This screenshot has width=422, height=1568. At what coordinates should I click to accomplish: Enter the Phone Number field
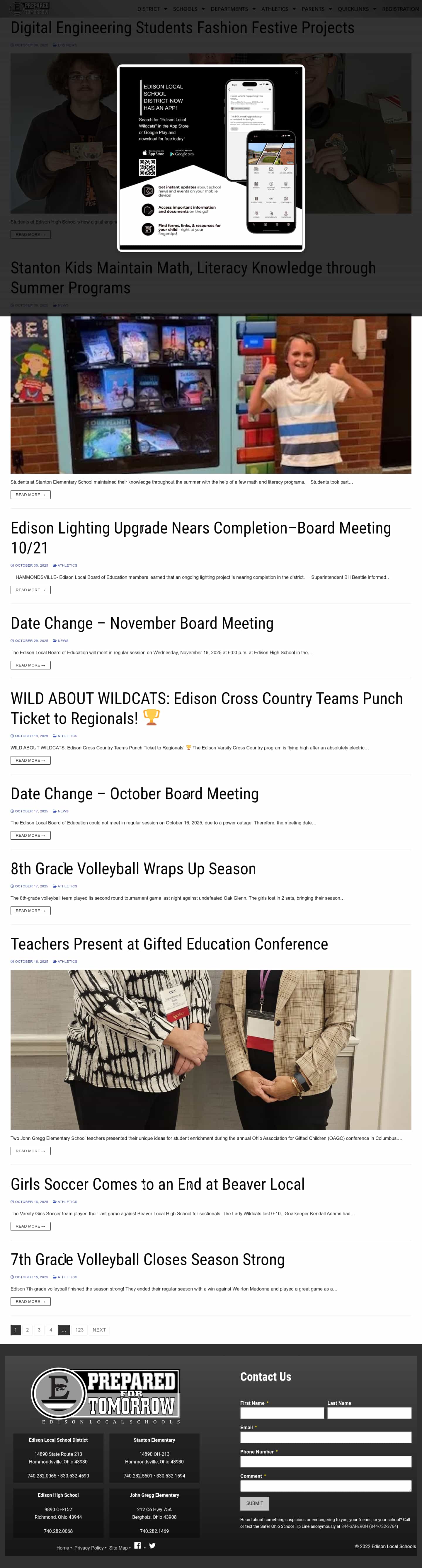point(325,1461)
